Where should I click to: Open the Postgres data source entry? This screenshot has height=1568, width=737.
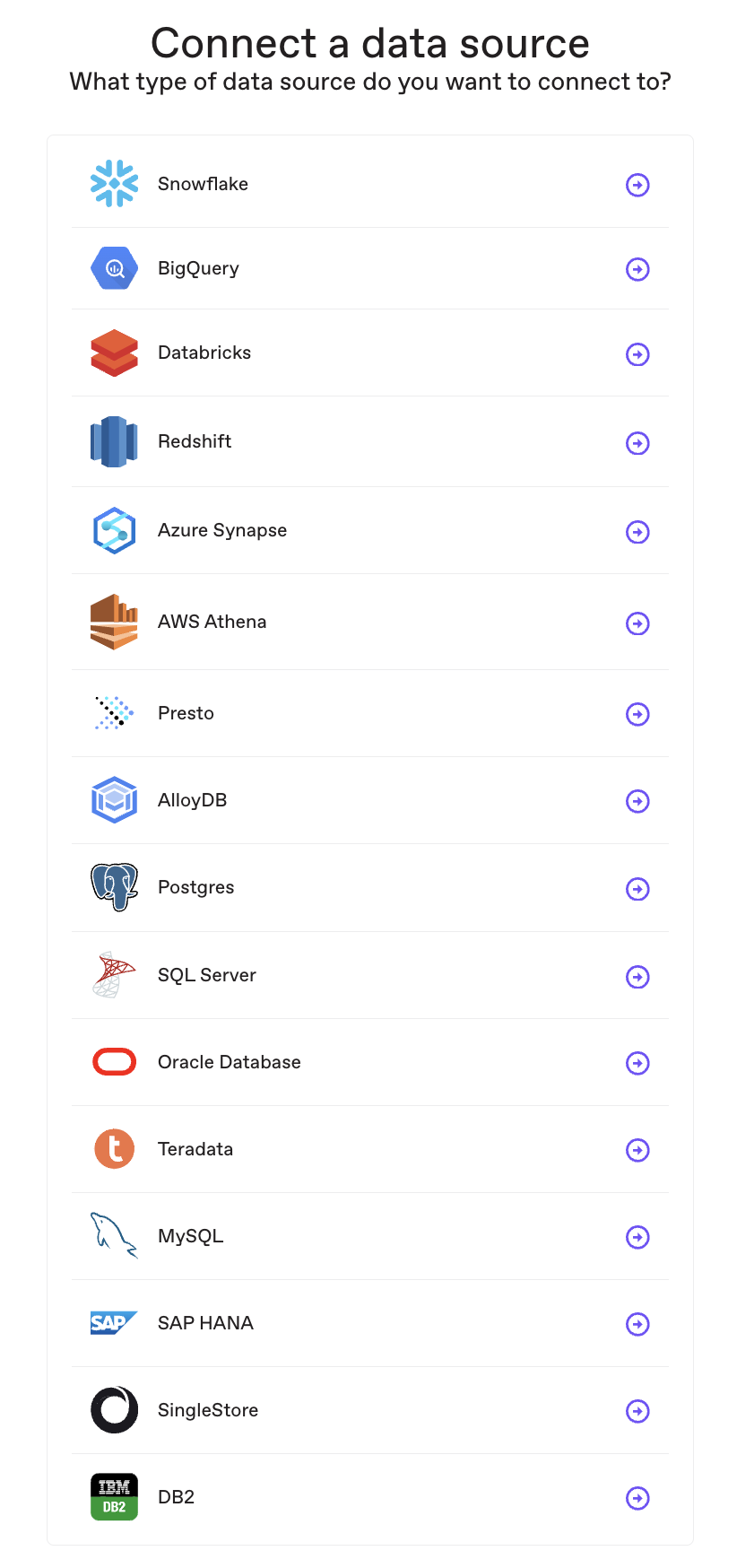368,886
